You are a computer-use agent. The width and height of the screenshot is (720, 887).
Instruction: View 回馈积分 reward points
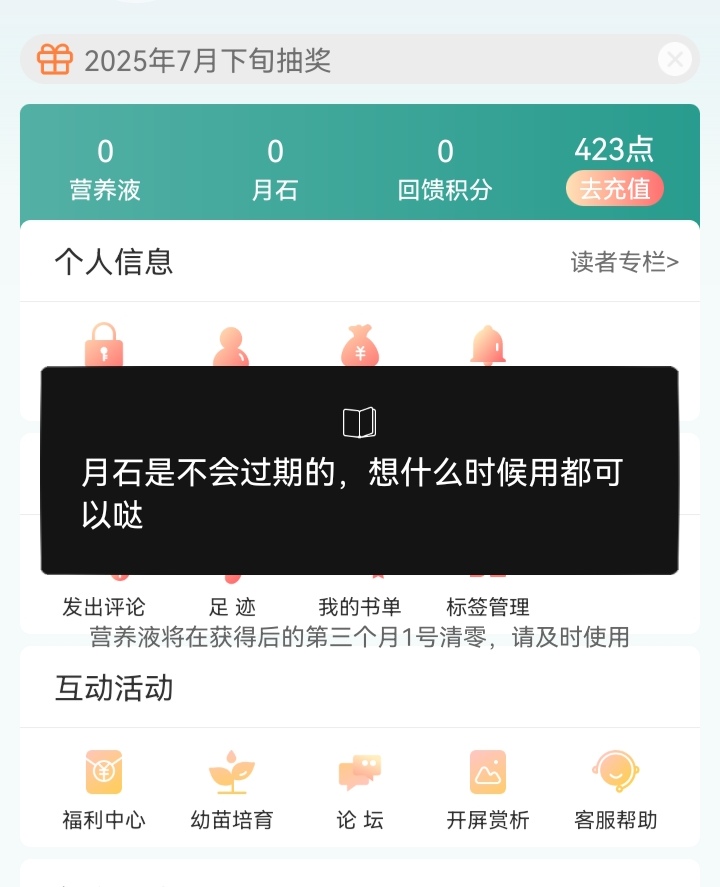click(x=445, y=170)
